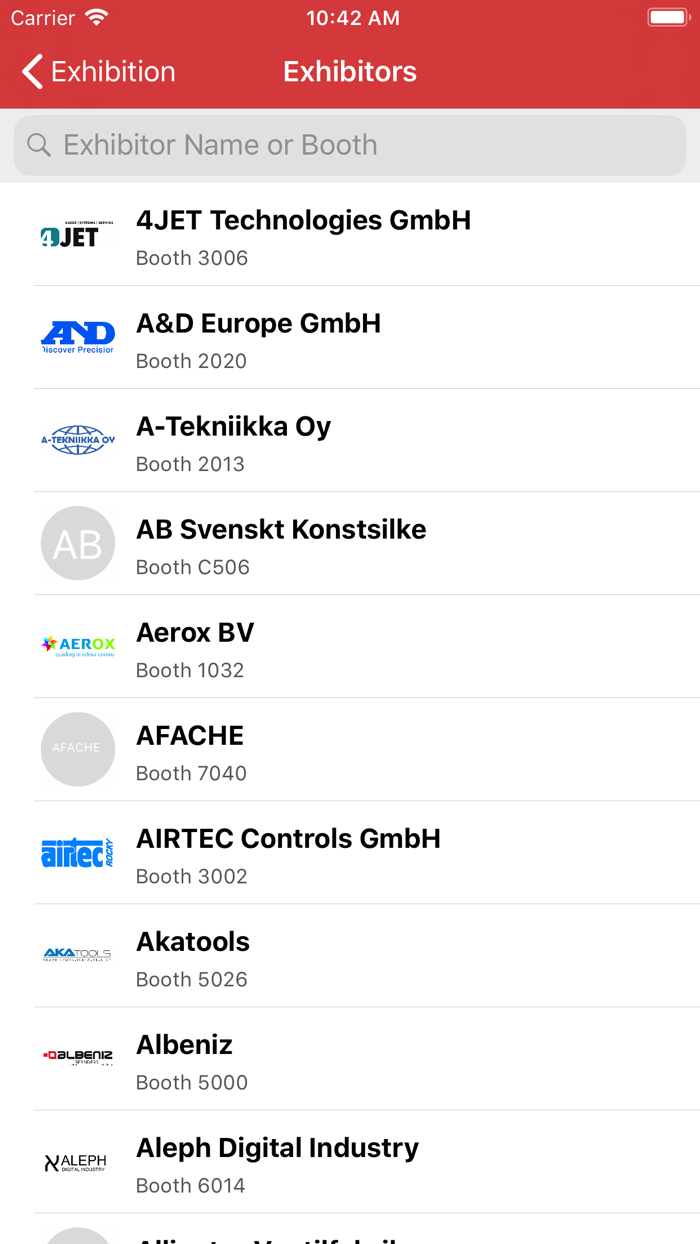Open AB Svenskt Konstsilke exhibitor

(350, 545)
